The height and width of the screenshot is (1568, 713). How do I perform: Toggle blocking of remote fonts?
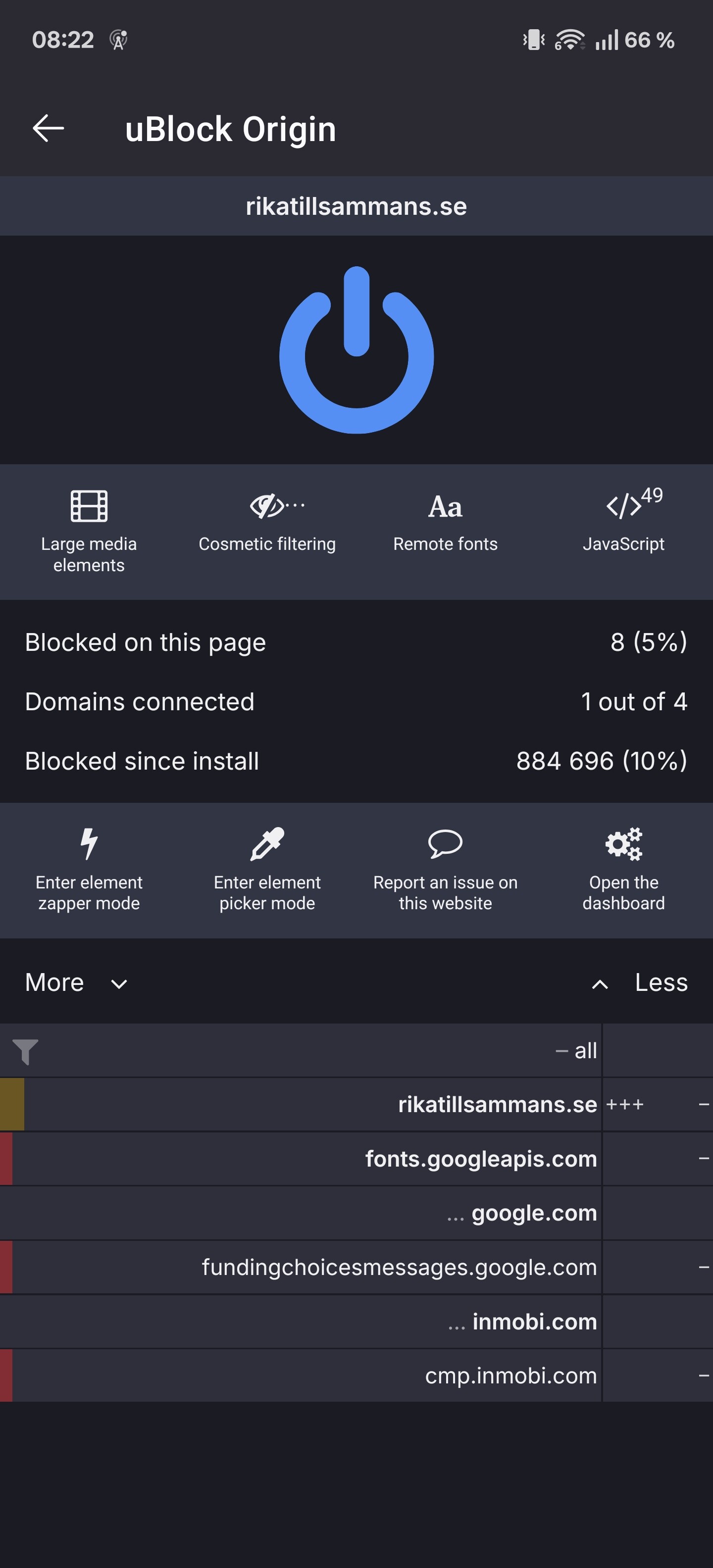445,524
